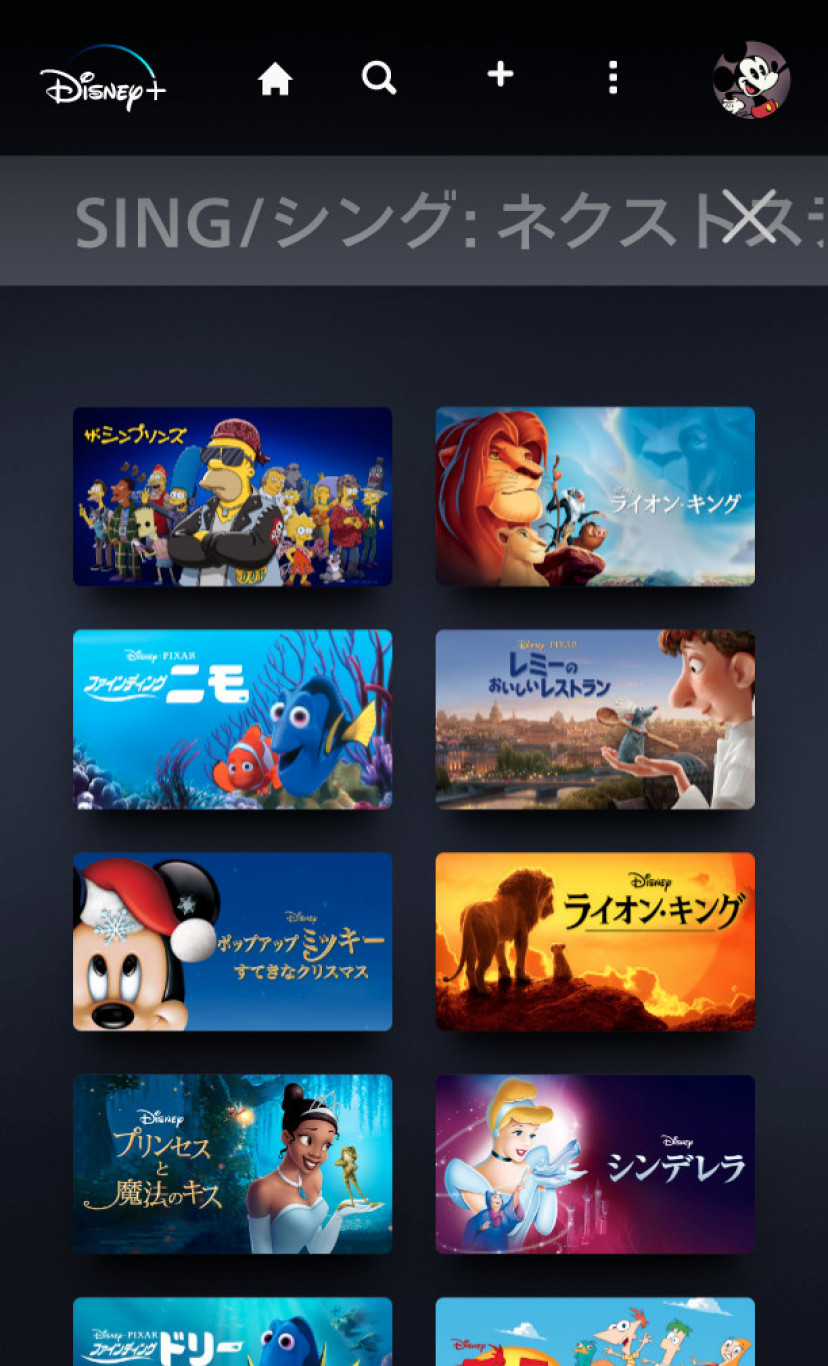The image size is (828, 1366).
Task: Open ポップアップ ミッキー すてきなクリスマス
Action: point(232,941)
